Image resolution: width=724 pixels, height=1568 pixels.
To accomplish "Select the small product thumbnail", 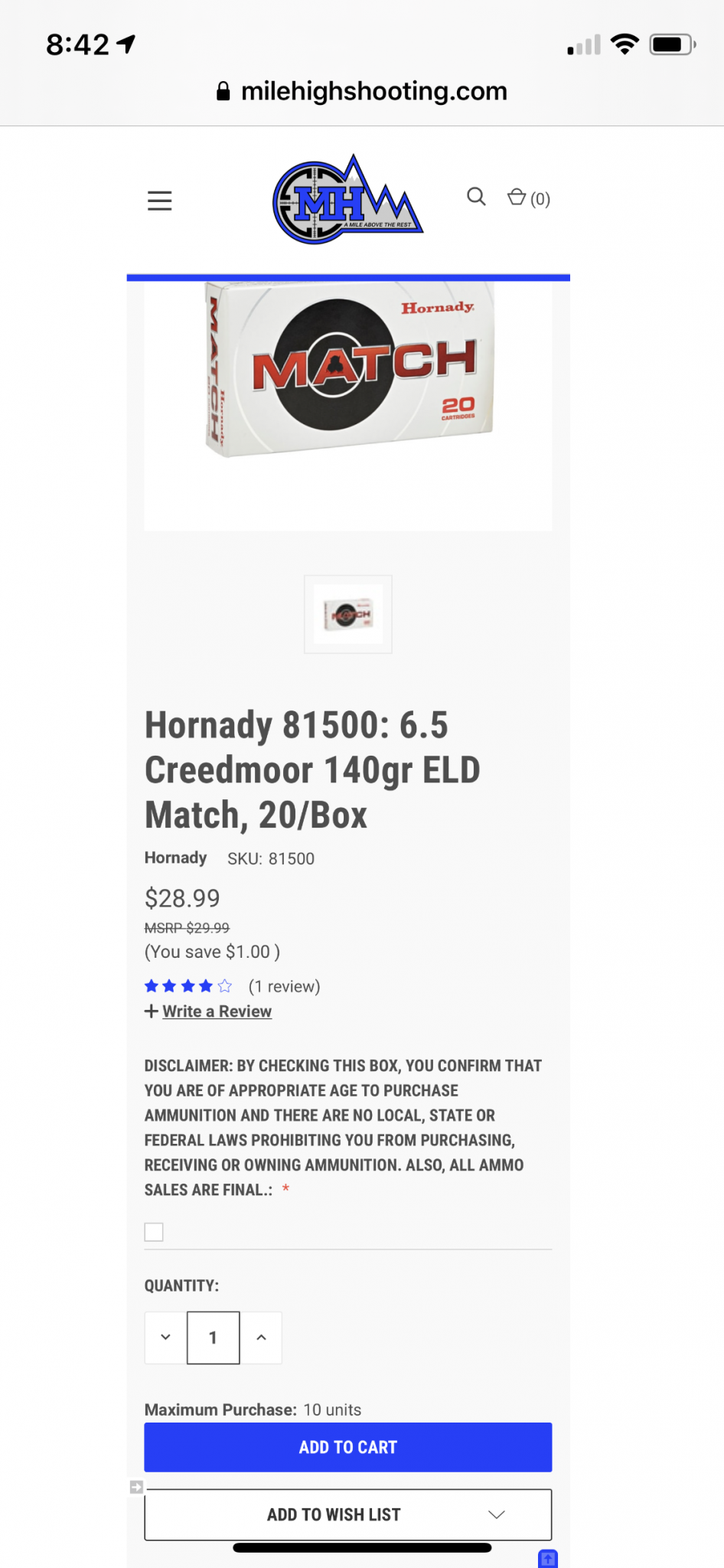I will [x=348, y=614].
